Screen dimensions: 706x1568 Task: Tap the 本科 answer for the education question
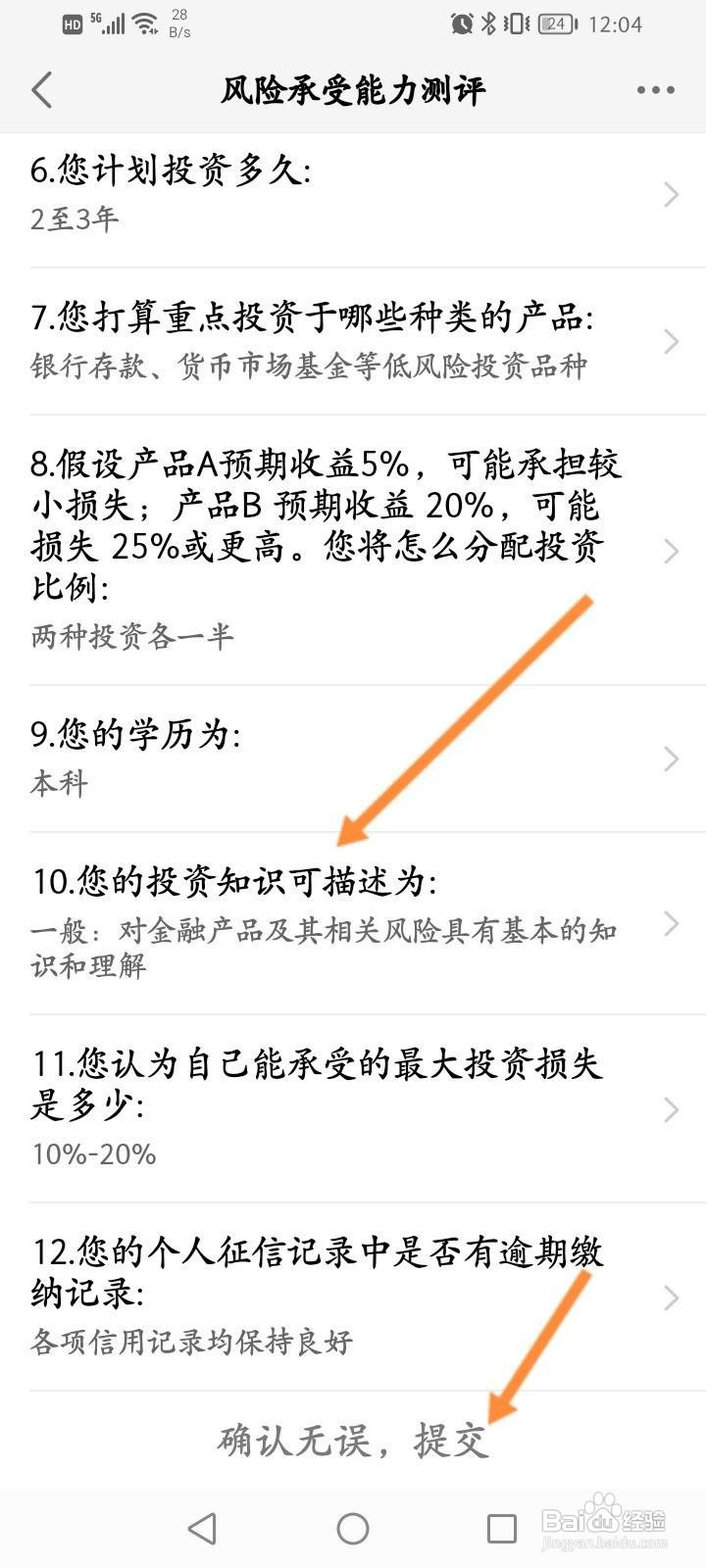59,783
